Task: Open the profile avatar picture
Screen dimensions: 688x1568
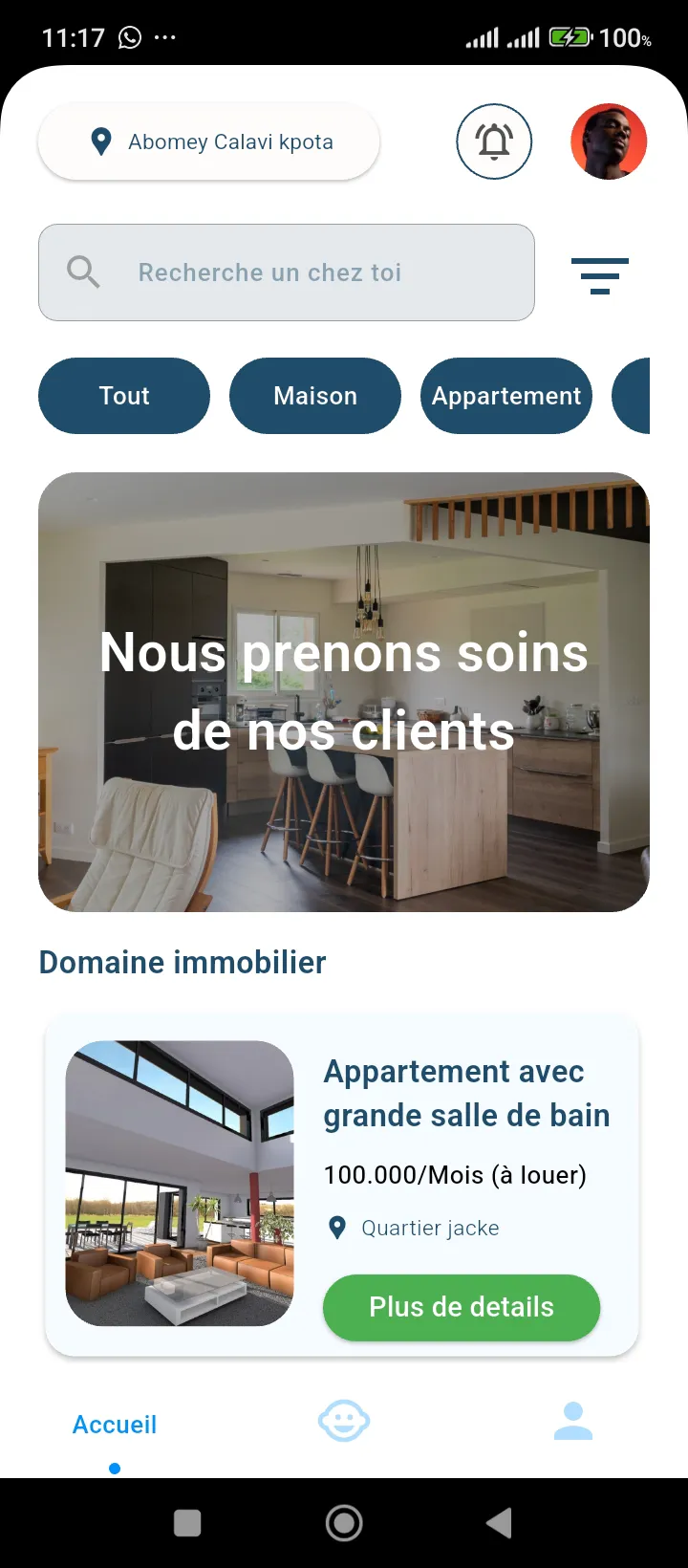Action: (x=609, y=142)
